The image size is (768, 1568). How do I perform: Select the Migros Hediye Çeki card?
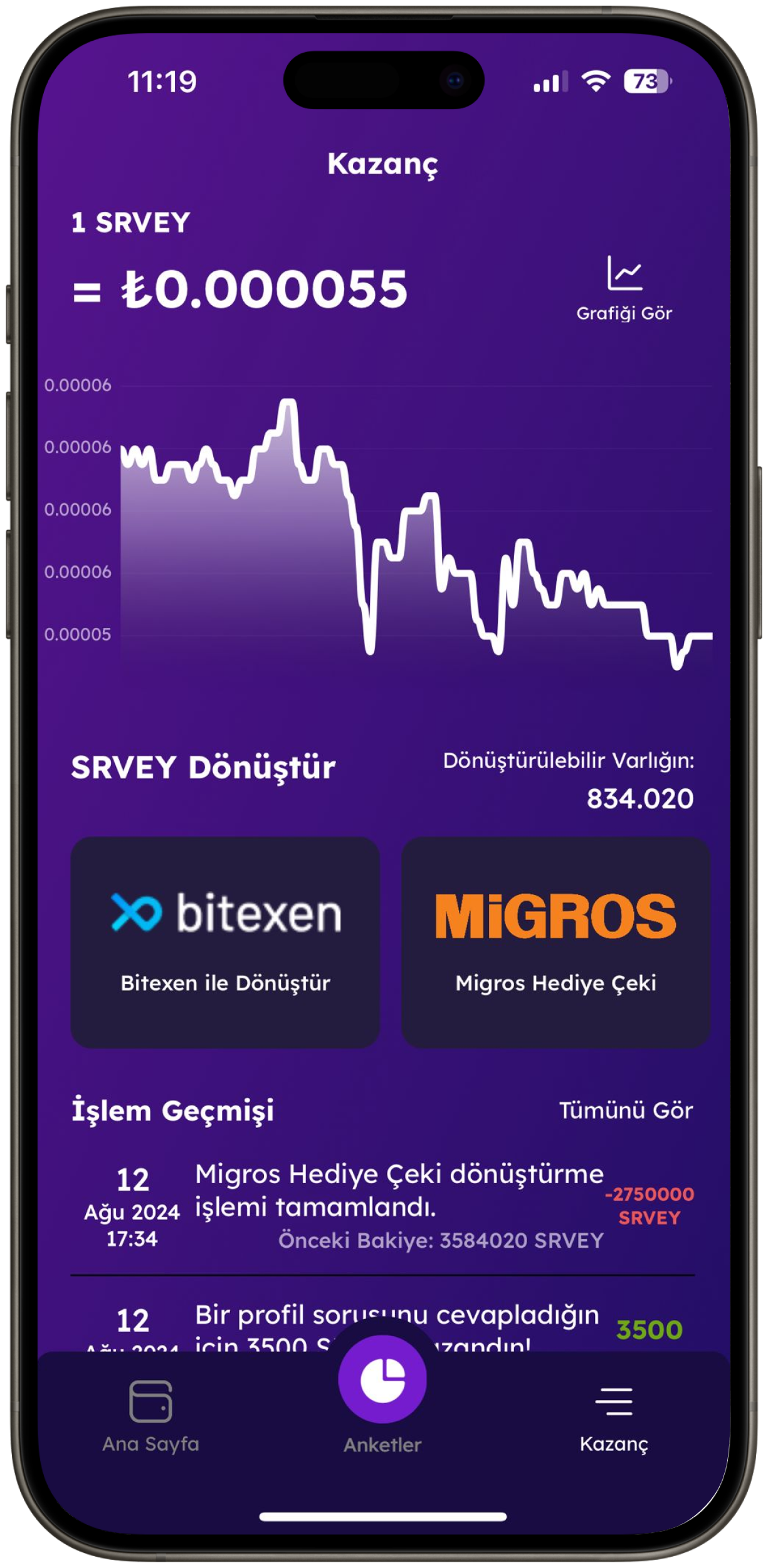pyautogui.click(x=555, y=942)
